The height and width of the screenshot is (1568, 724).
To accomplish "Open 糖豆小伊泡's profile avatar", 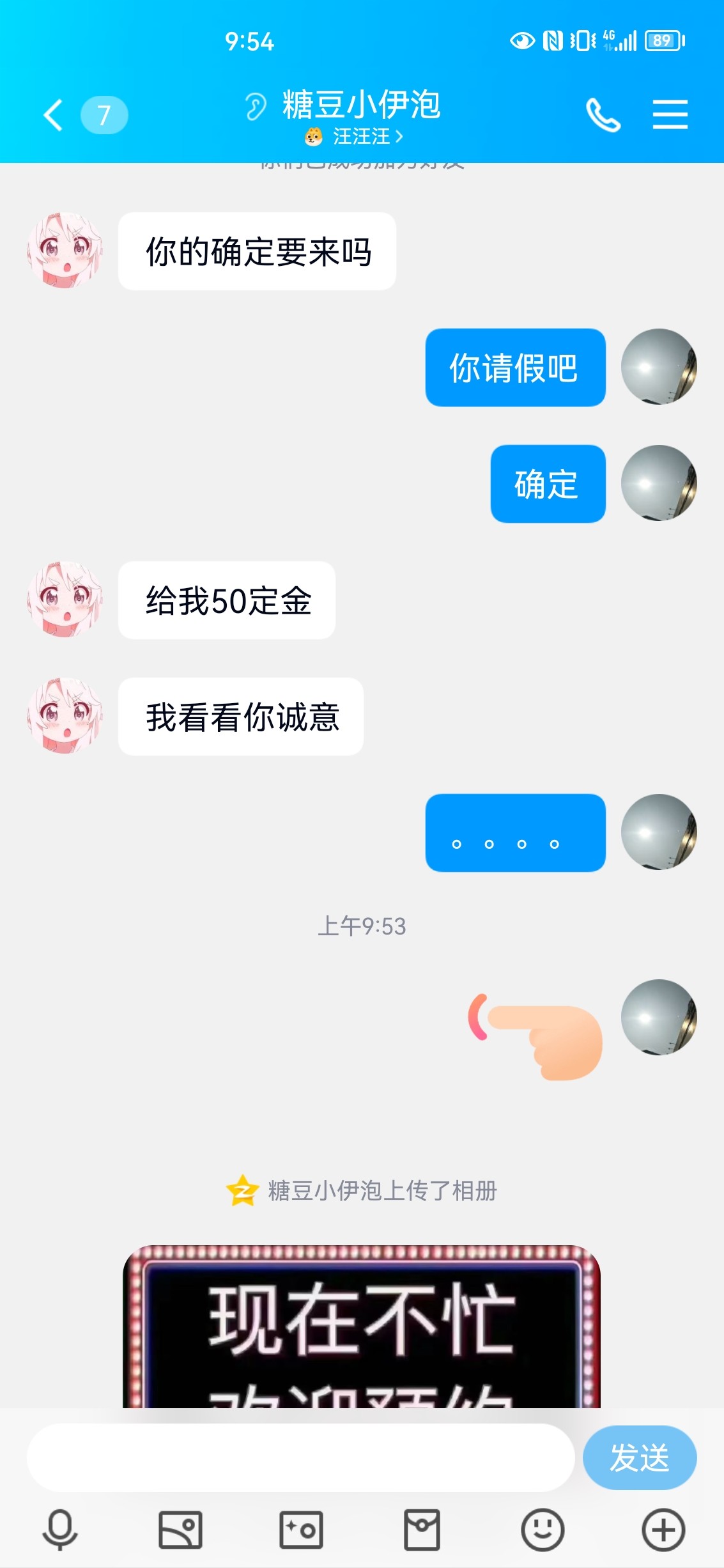I will [x=64, y=249].
